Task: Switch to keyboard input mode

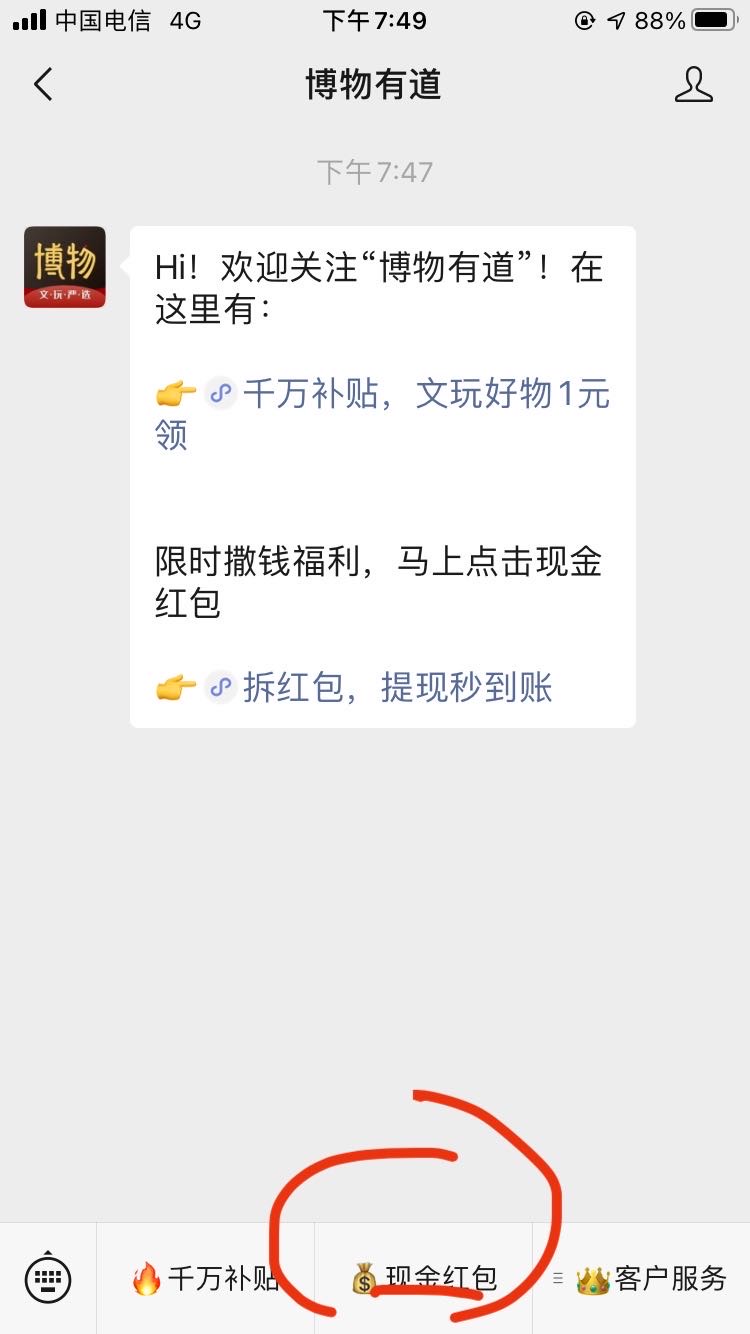Action: coord(48,1278)
